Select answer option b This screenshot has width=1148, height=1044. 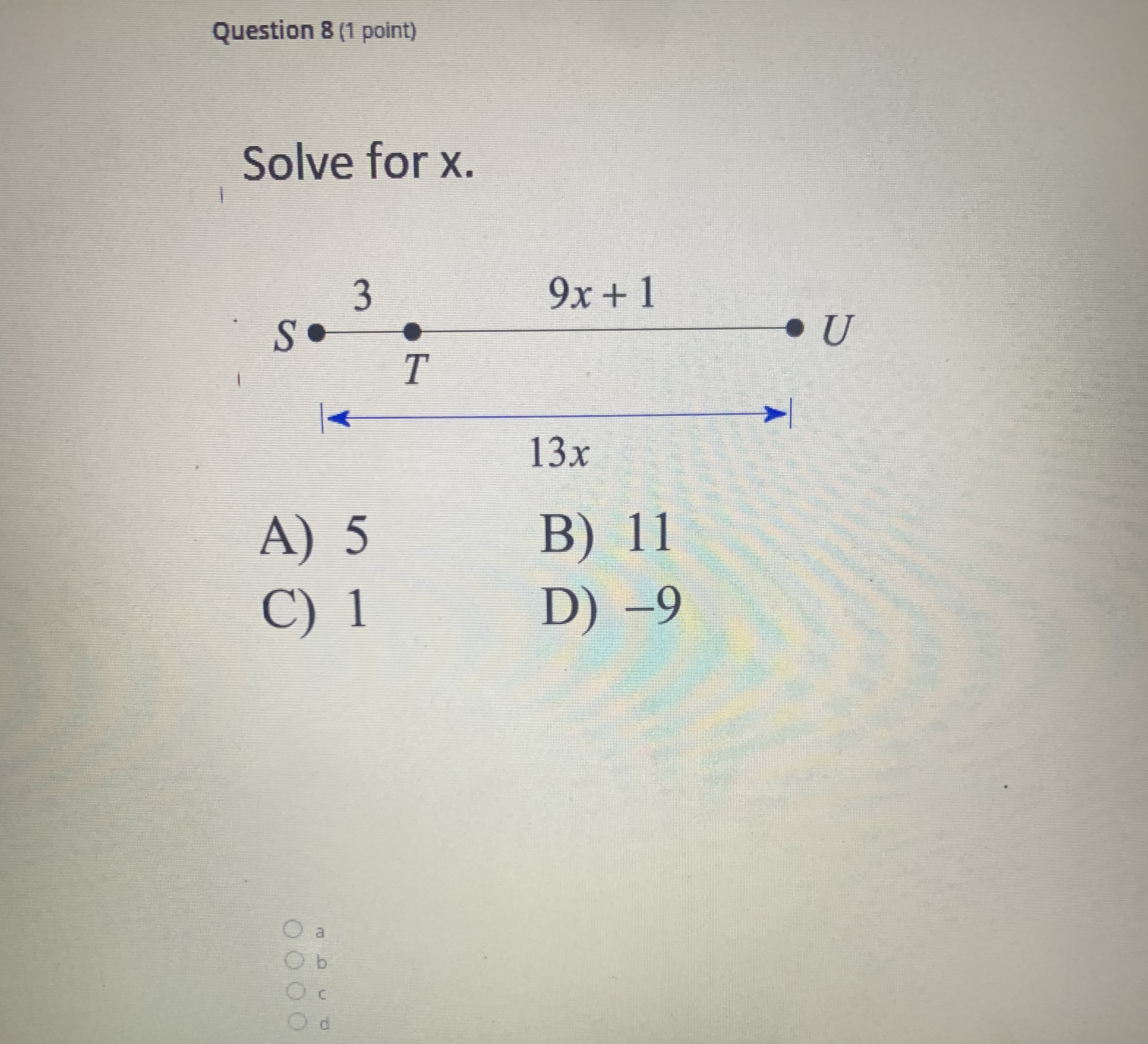coord(294,961)
